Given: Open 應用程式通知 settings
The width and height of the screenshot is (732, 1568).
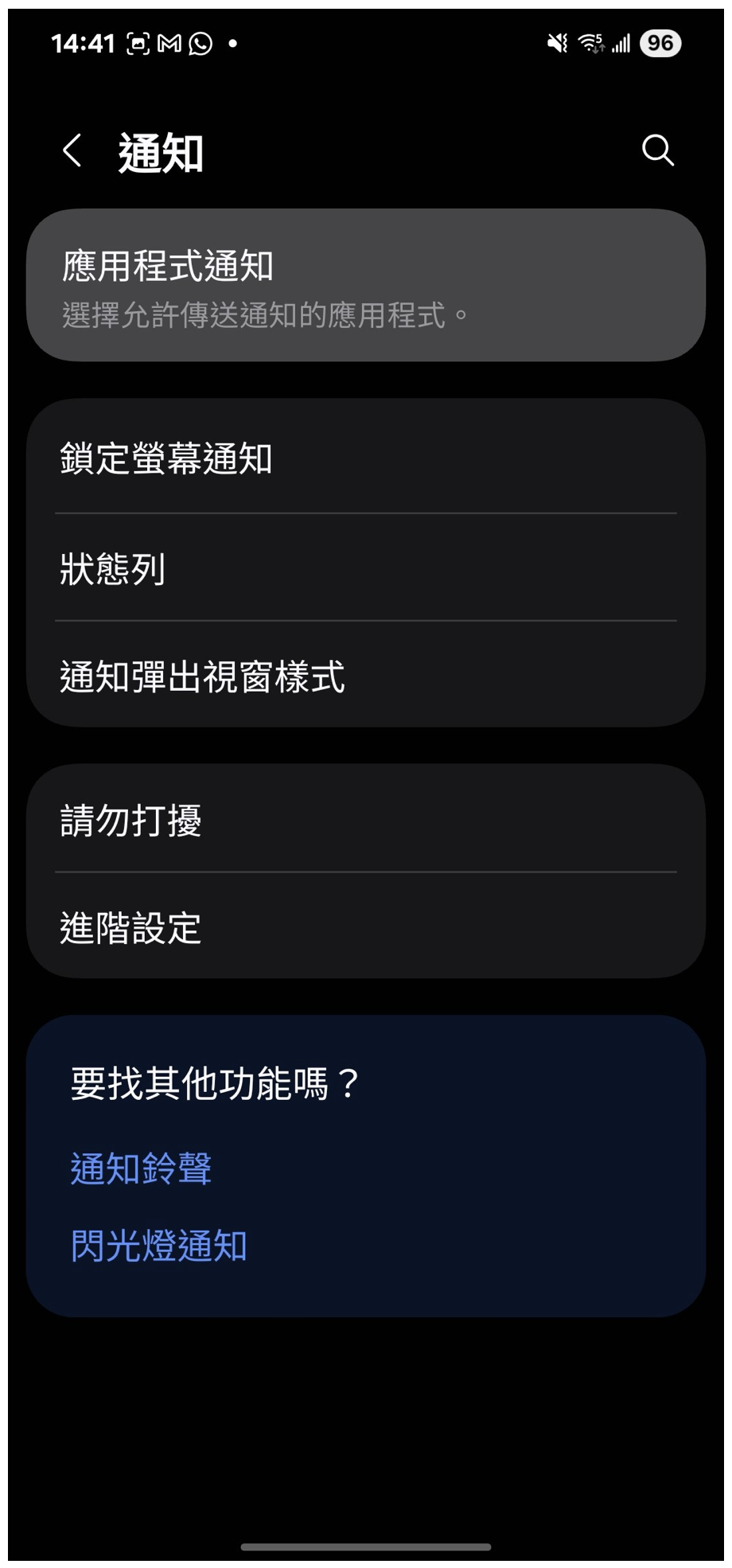Looking at the screenshot, I should [366, 286].
